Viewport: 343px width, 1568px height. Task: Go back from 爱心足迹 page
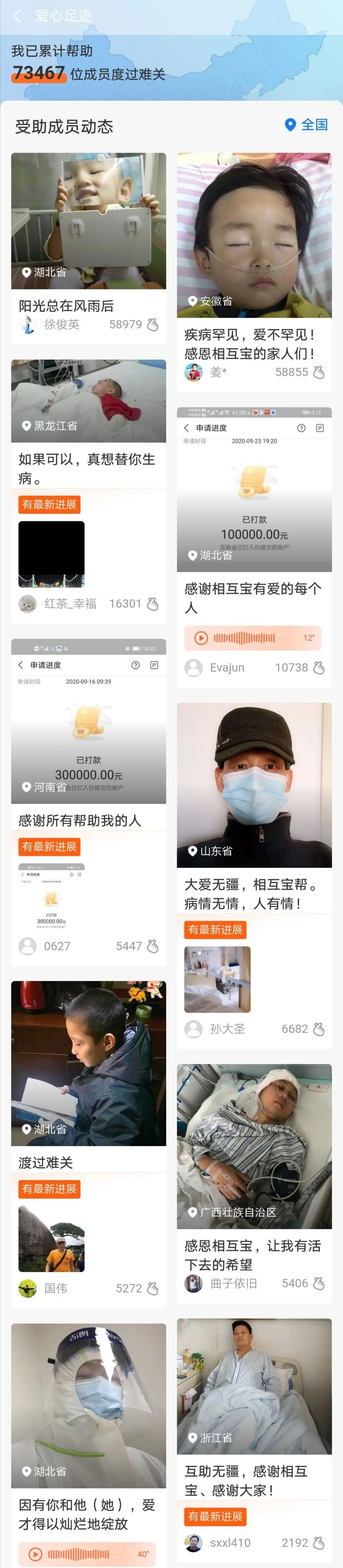(x=17, y=17)
